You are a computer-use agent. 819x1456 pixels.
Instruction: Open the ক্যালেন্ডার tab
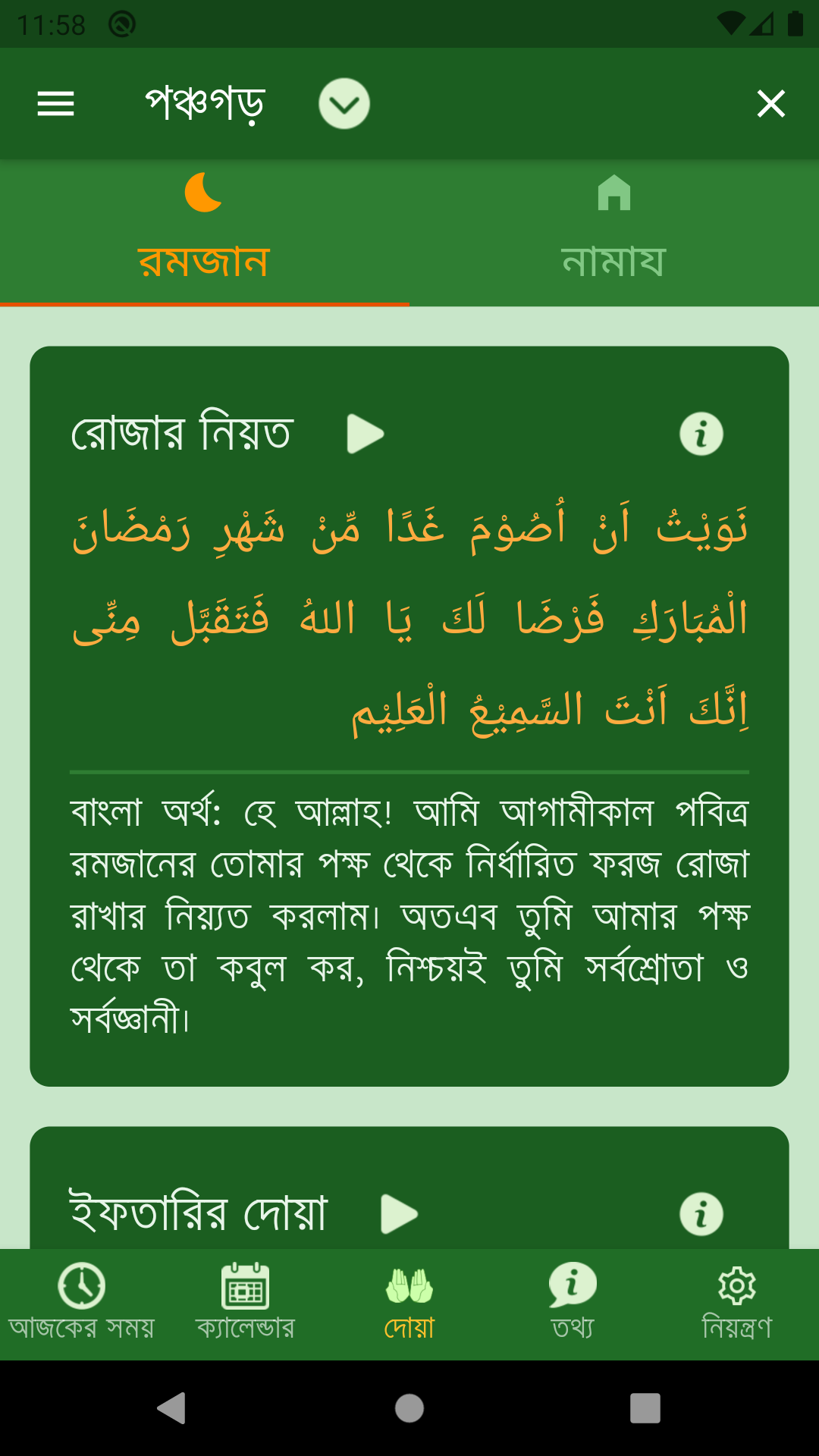[246, 1303]
